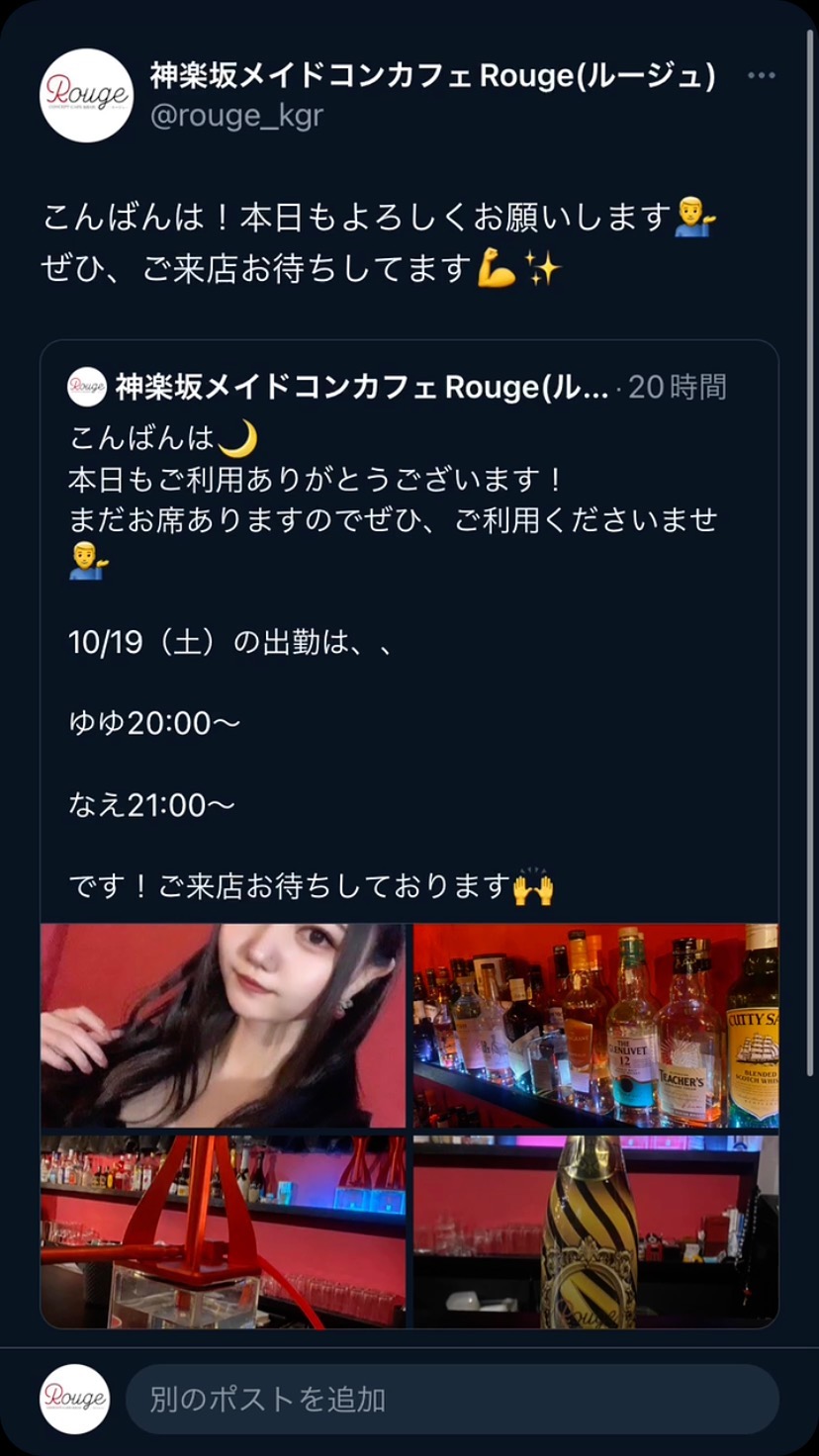View the whisky bottles shelf photo

click(x=595, y=1025)
